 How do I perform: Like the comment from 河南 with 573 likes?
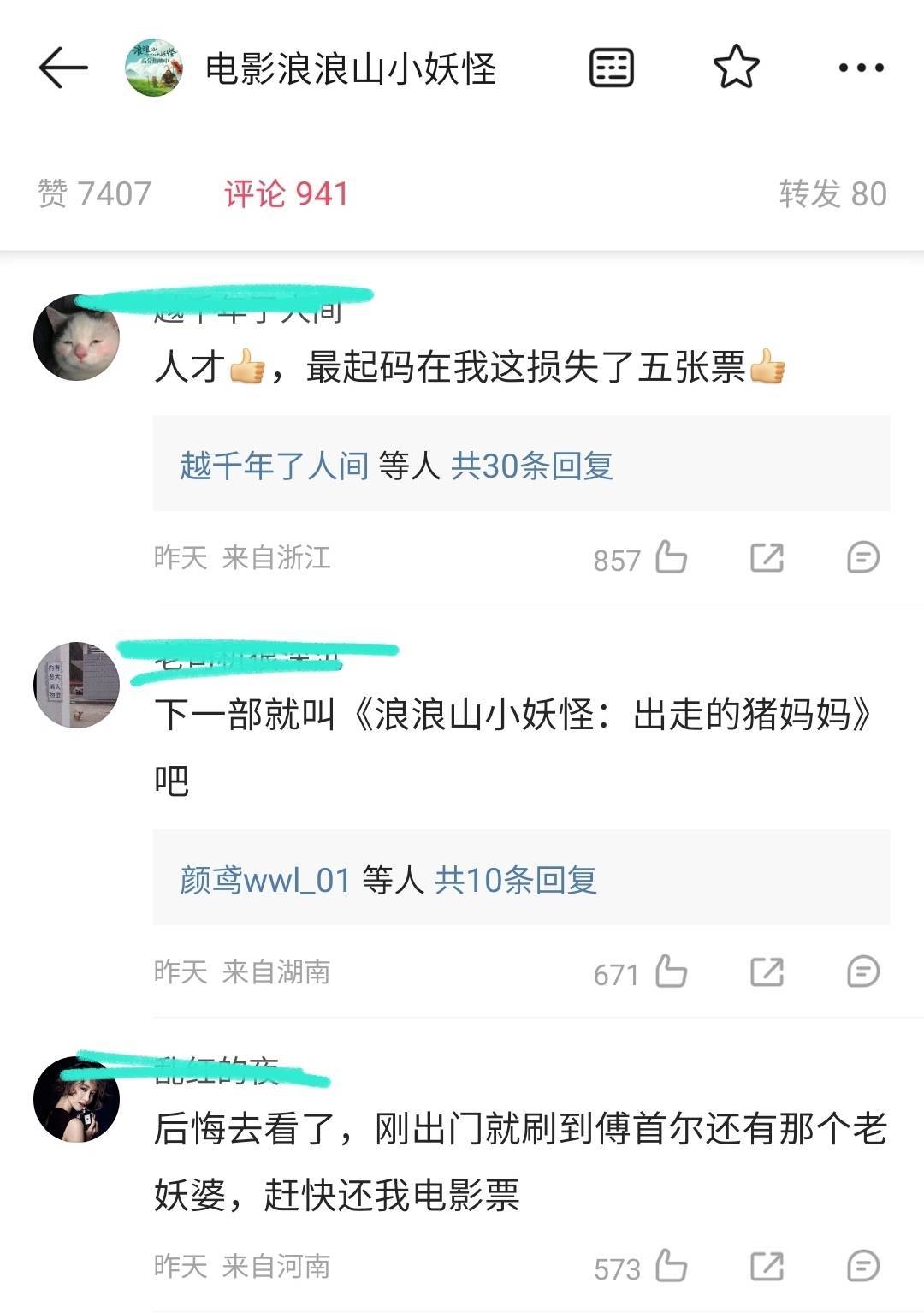pos(671,1267)
